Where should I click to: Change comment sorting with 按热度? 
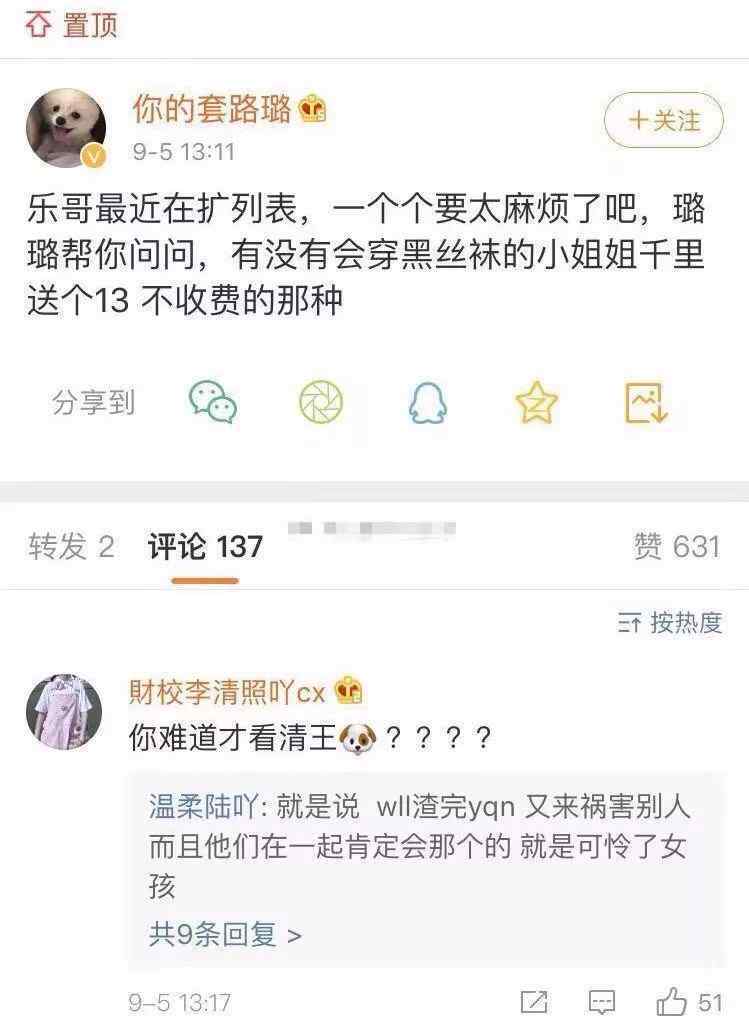coord(671,623)
